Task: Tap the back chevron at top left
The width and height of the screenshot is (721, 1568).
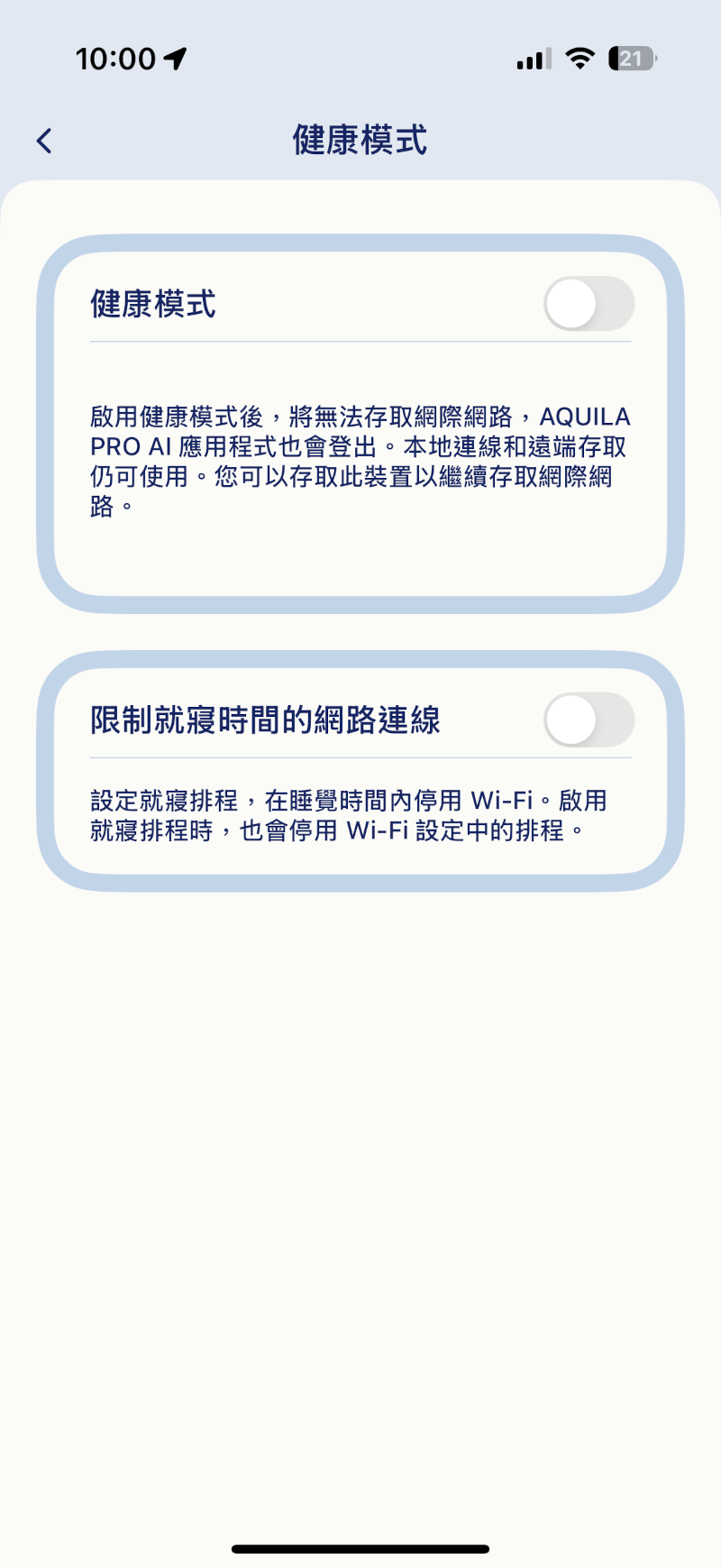Action: coord(42,141)
